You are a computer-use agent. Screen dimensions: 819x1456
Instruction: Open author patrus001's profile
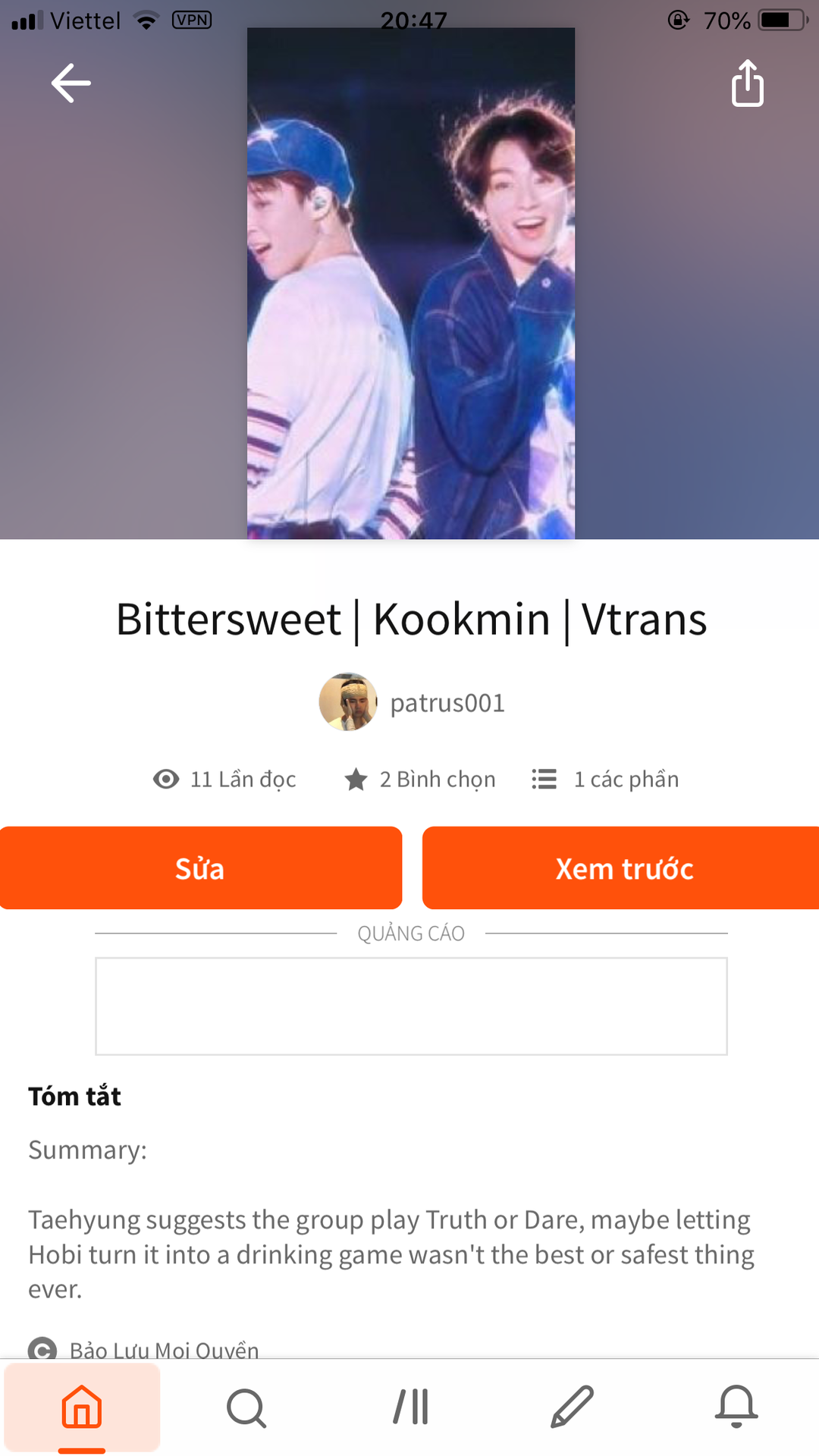pyautogui.click(x=412, y=702)
